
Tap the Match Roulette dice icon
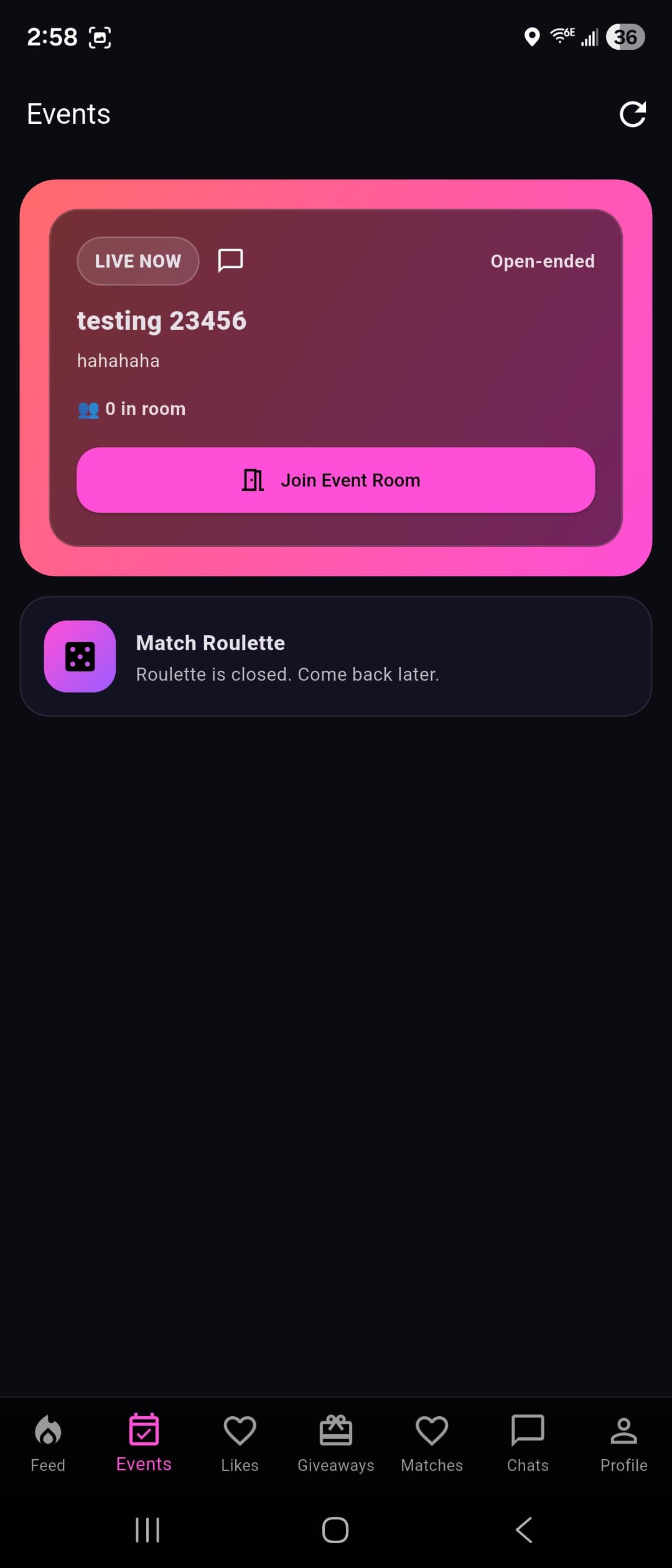(x=80, y=657)
